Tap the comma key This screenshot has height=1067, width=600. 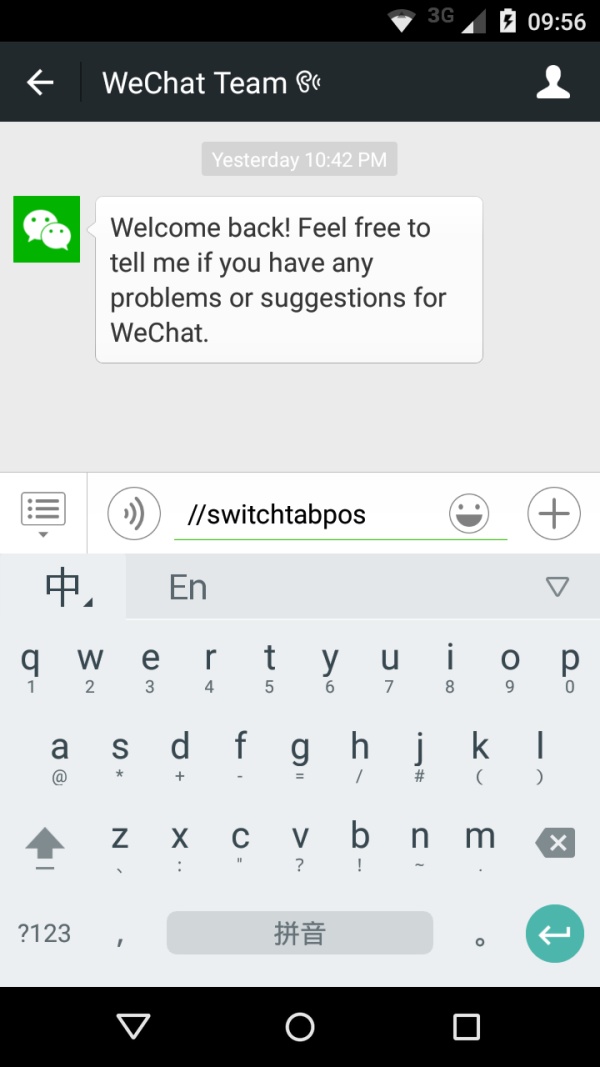pos(120,938)
